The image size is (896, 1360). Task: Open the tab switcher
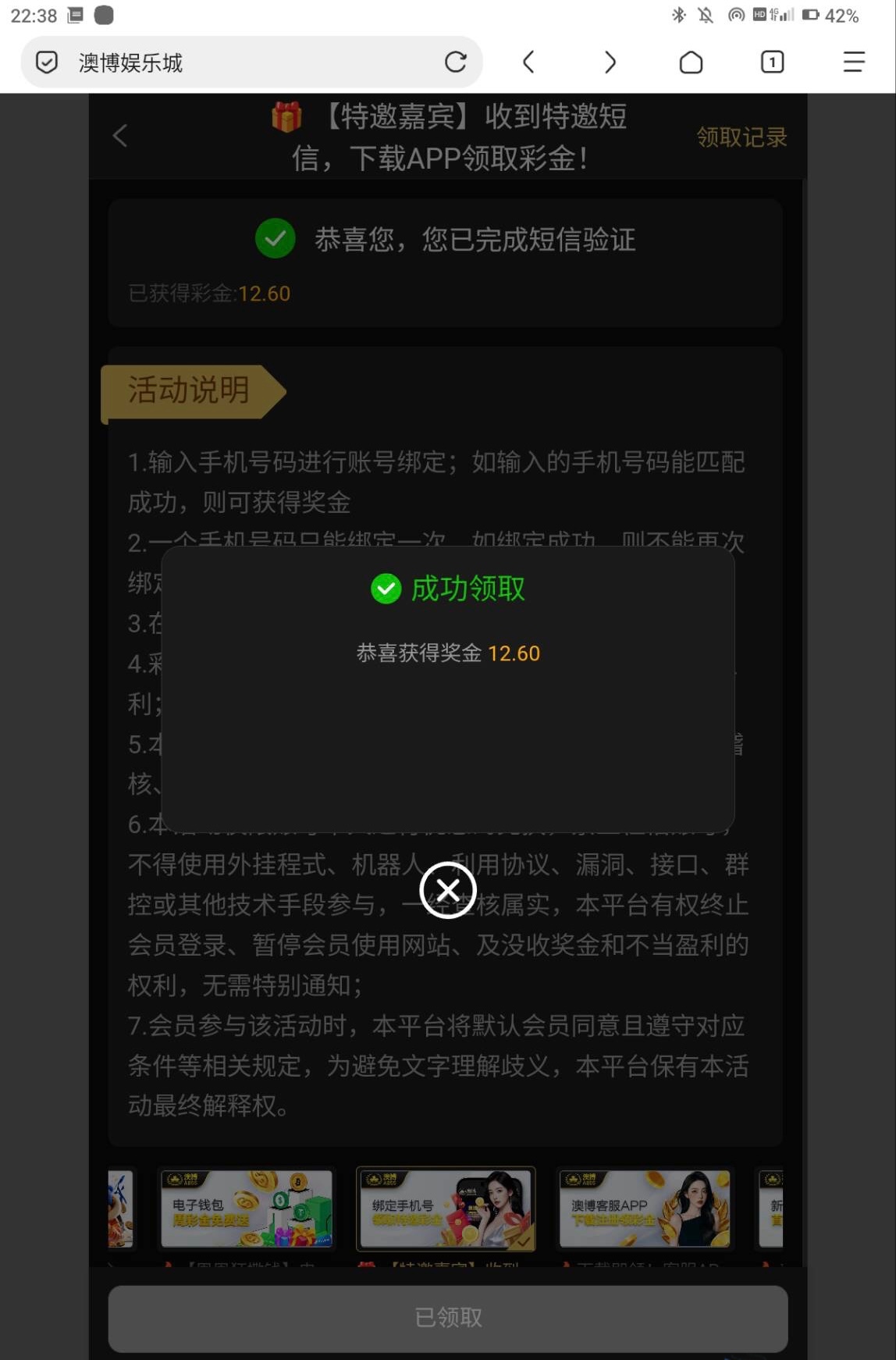tap(772, 62)
